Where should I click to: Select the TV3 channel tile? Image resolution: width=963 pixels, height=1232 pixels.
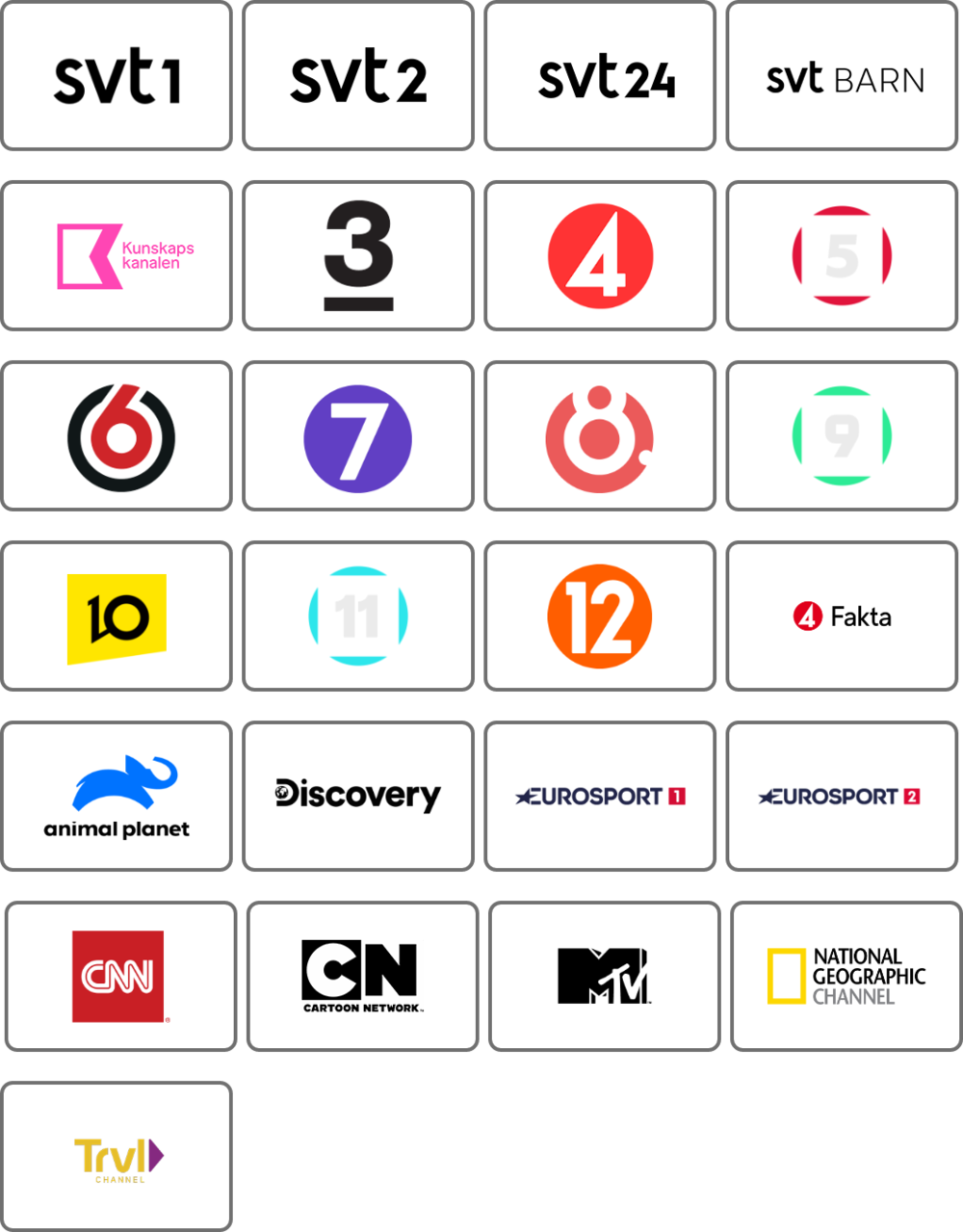coord(358,255)
